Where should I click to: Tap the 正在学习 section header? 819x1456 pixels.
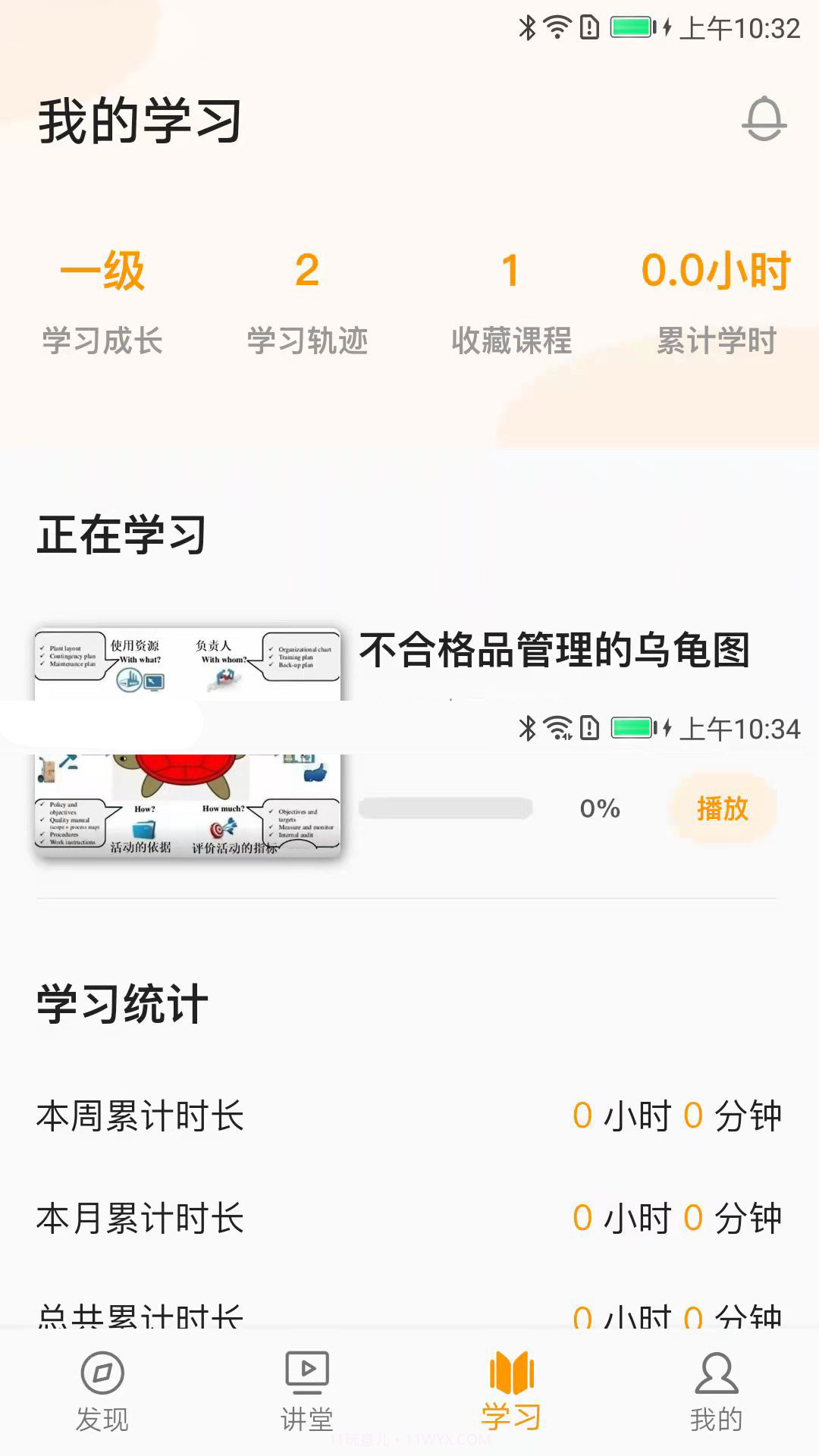121,535
